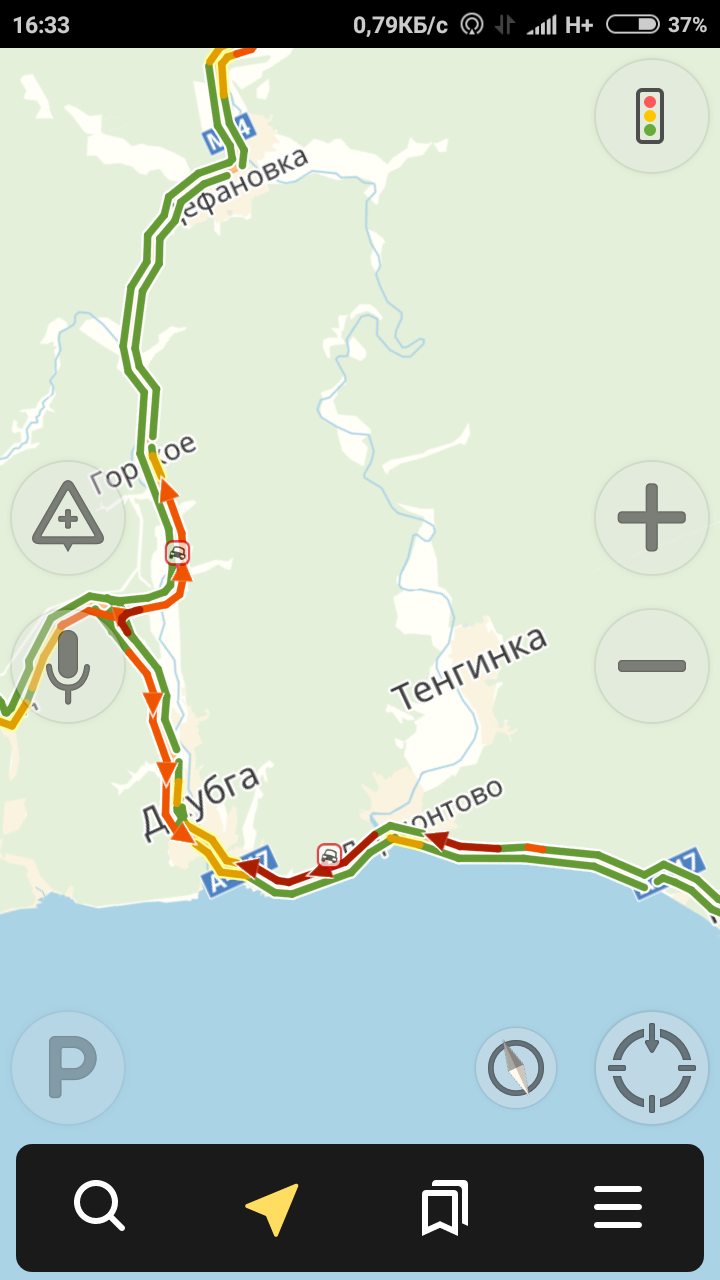Open the hamburger menu
The width and height of the screenshot is (720, 1280).
[618, 1207]
